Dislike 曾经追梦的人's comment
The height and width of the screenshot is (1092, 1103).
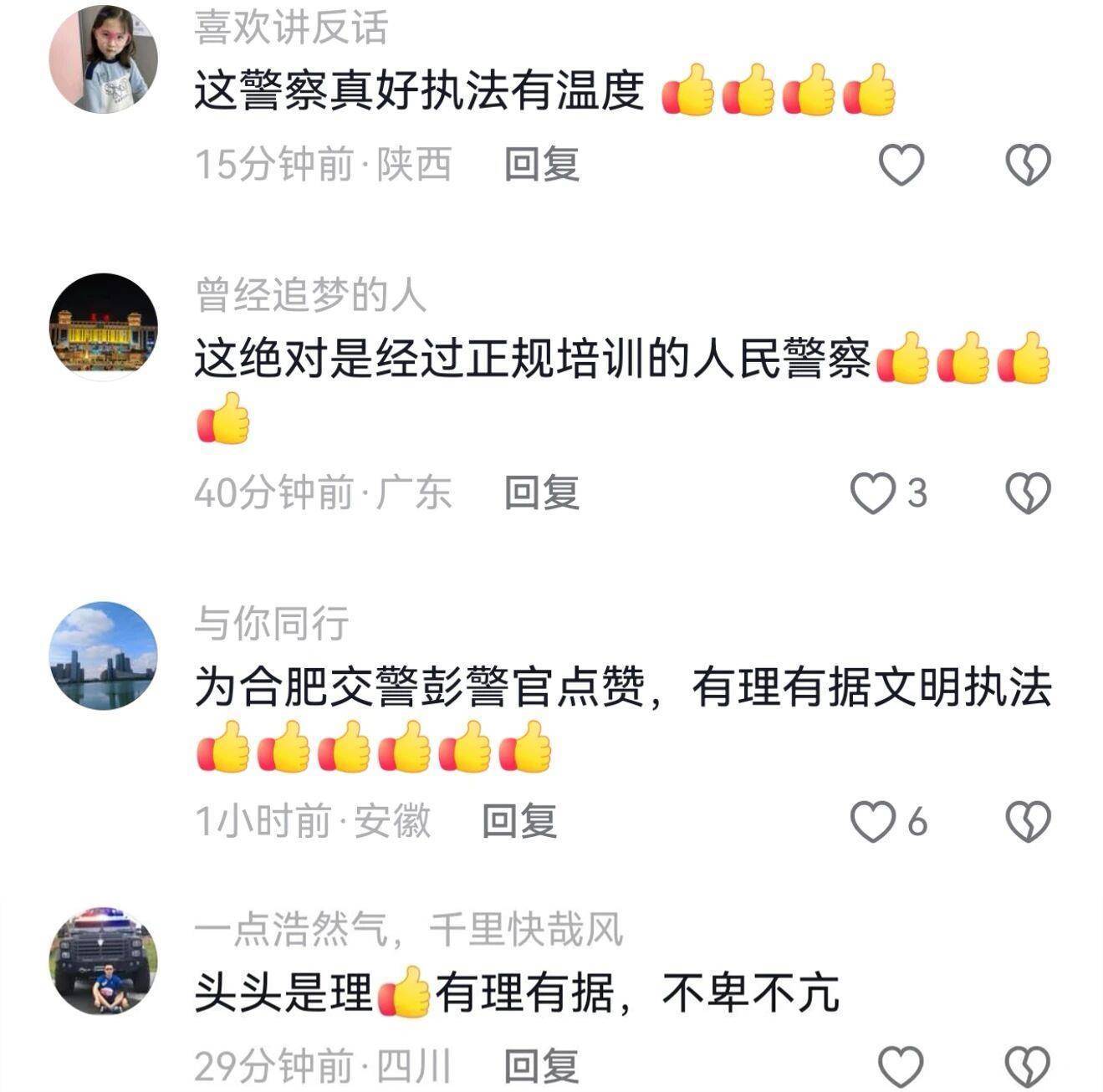1028,493
